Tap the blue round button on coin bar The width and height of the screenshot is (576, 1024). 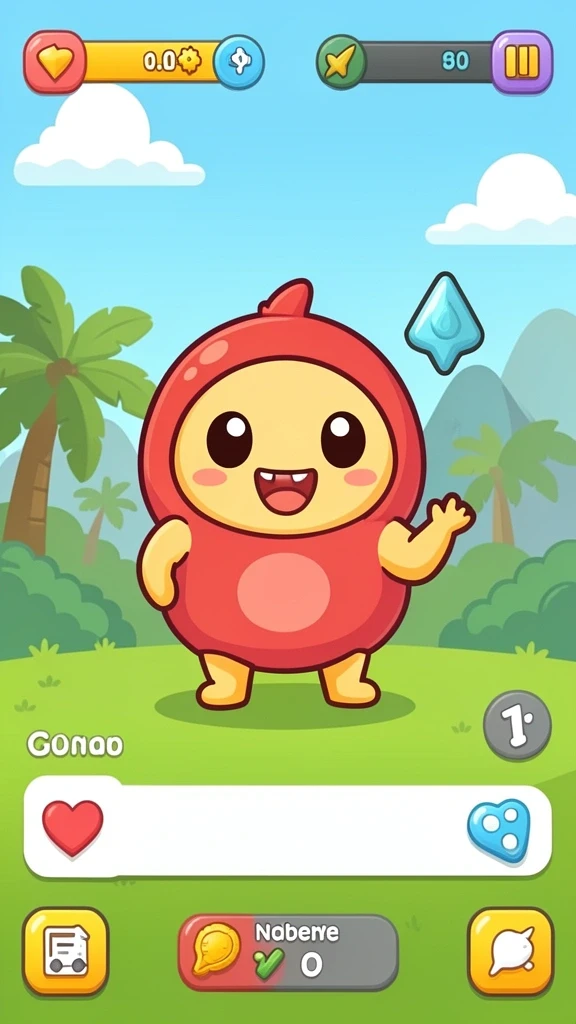239,63
